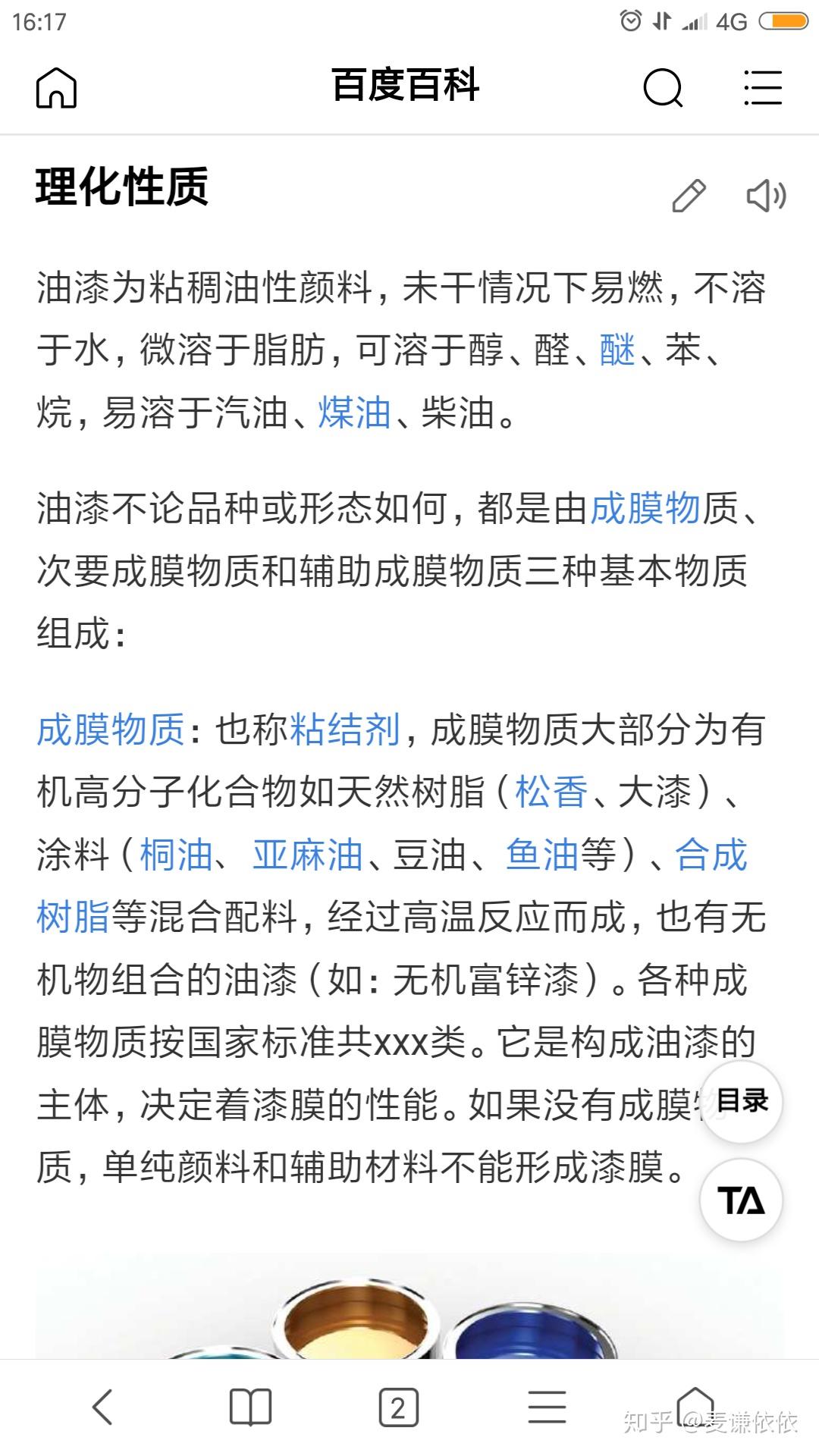Open the 松香 link

click(x=551, y=792)
